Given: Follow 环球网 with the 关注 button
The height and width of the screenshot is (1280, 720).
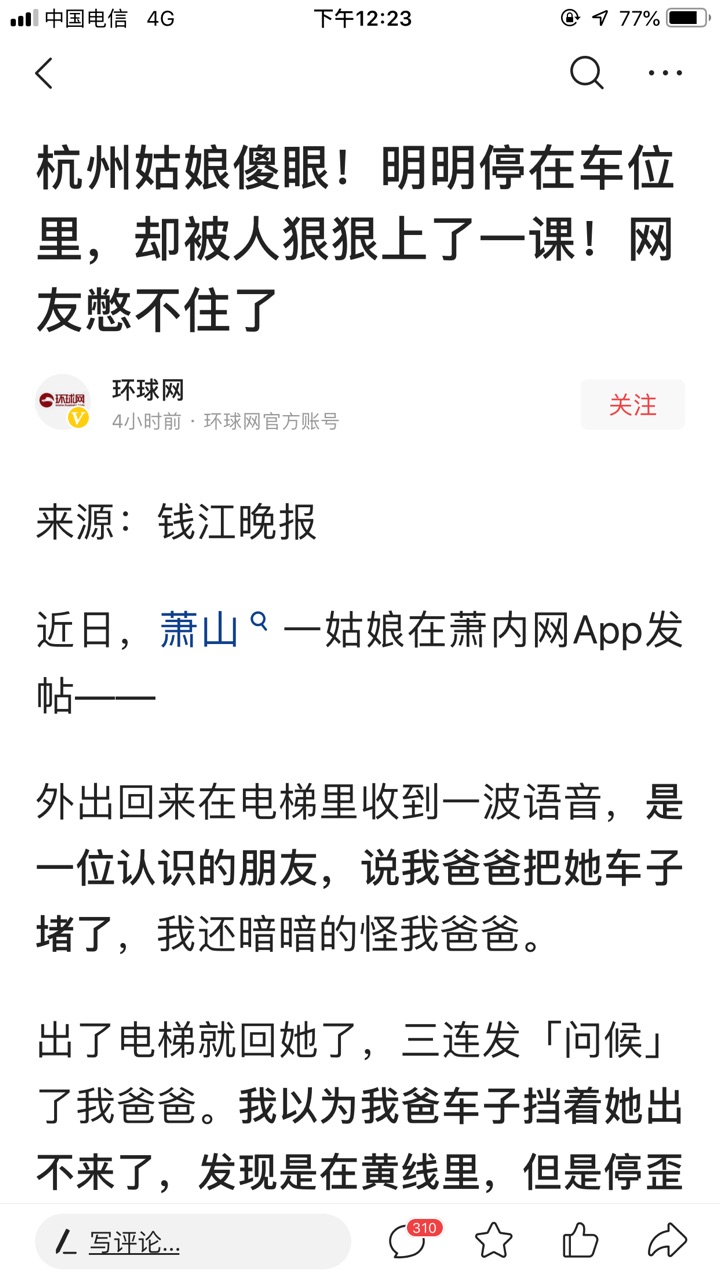Looking at the screenshot, I should pyautogui.click(x=632, y=405).
